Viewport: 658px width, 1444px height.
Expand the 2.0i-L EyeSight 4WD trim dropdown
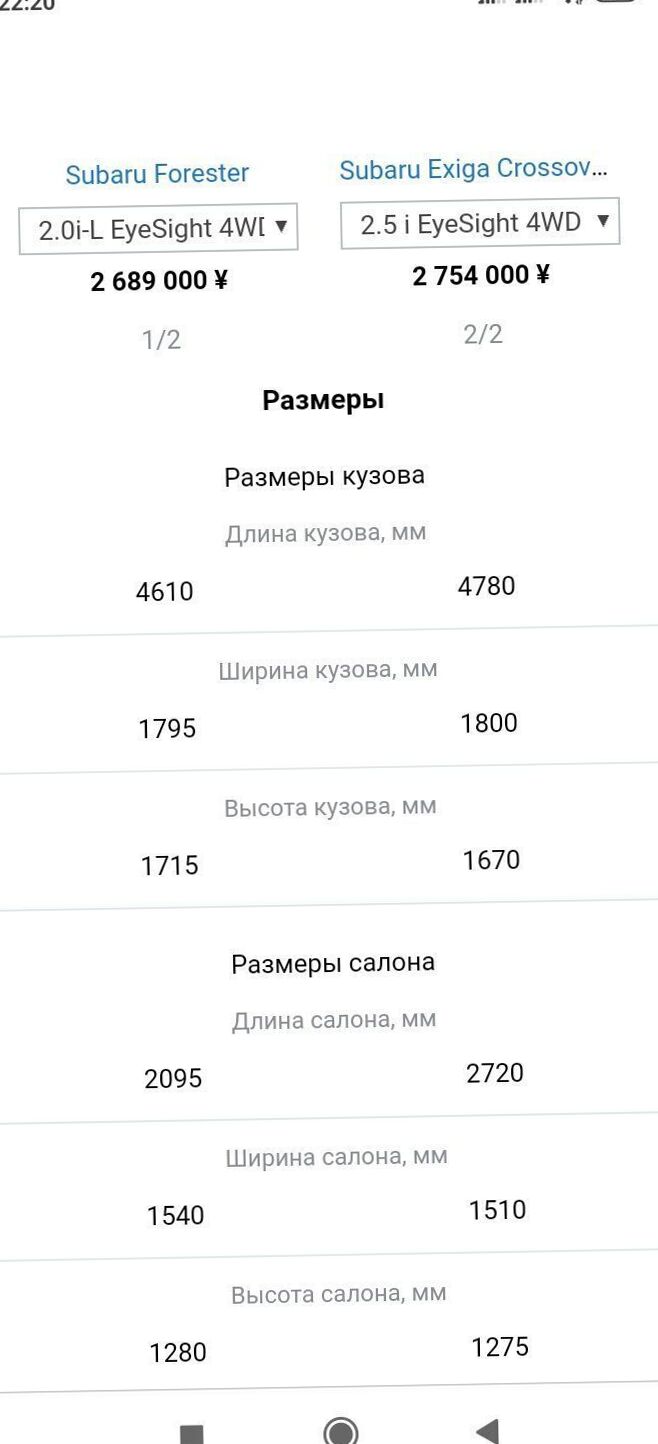point(158,229)
